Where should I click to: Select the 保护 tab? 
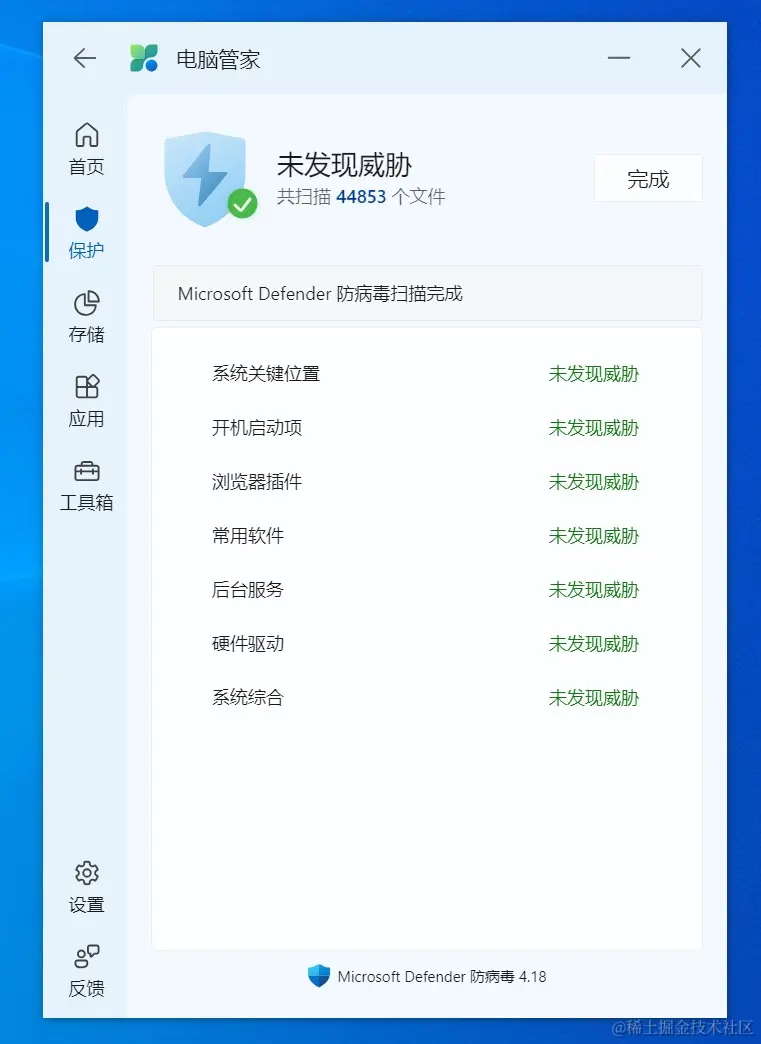point(87,232)
